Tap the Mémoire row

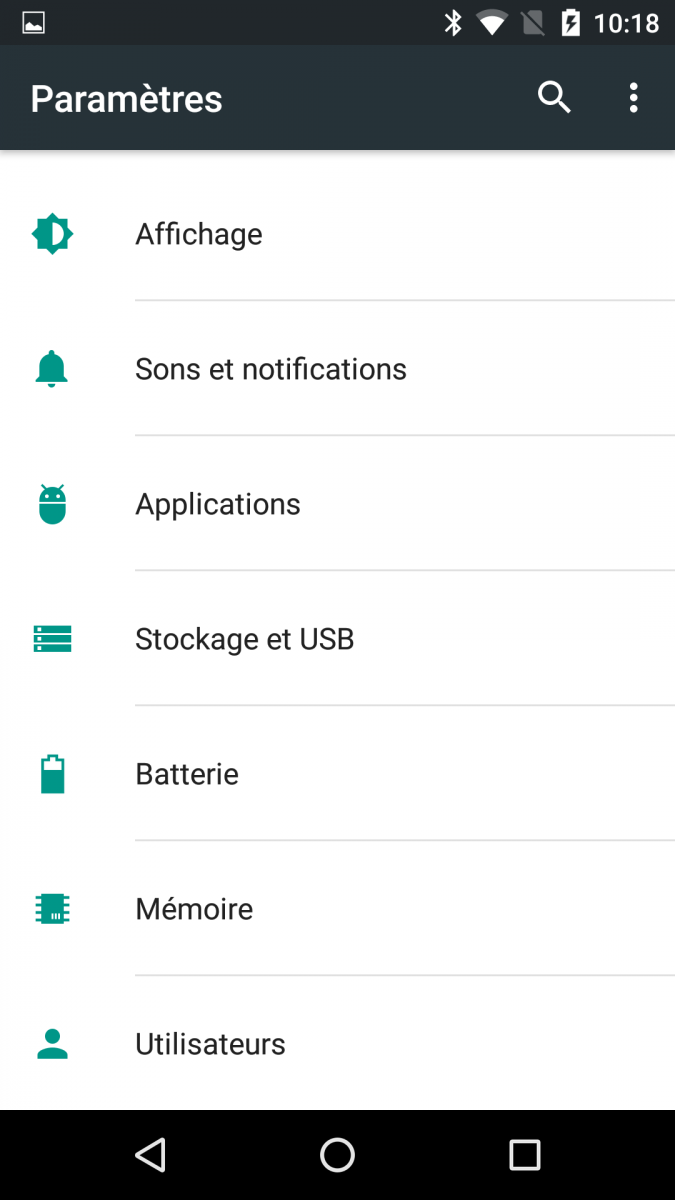point(337,908)
